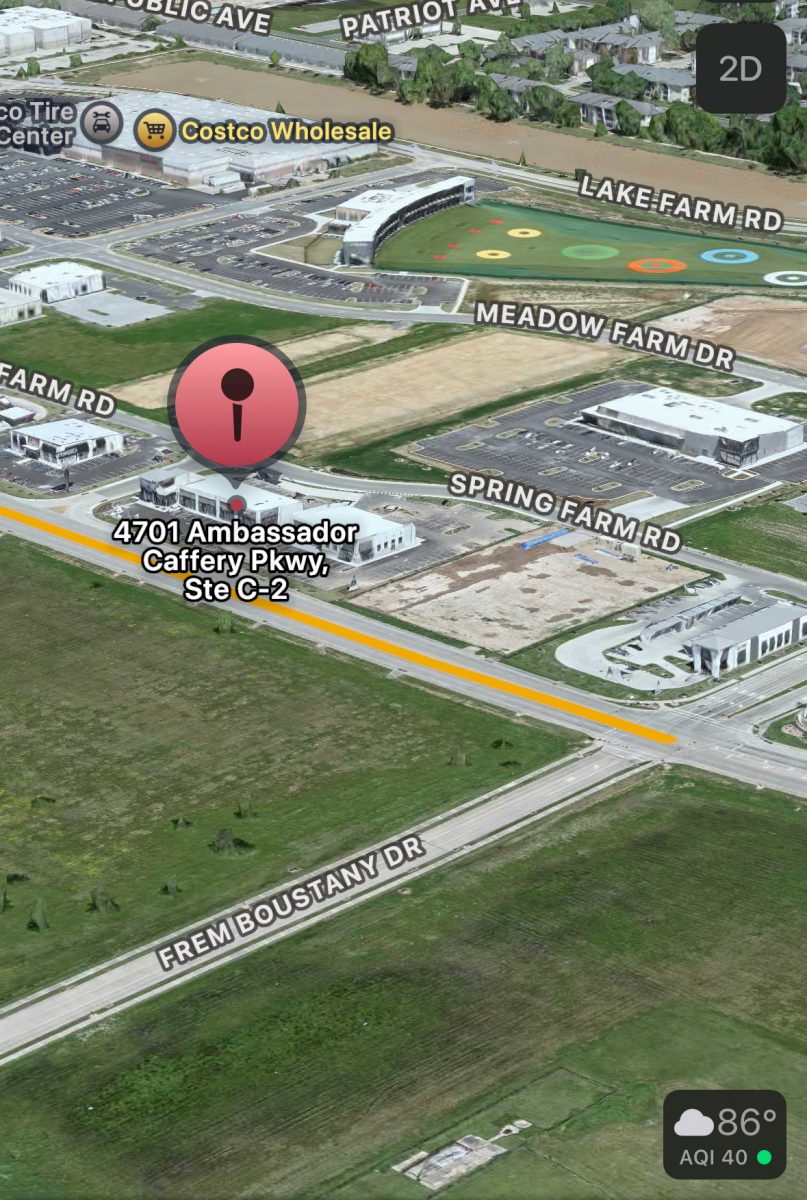Open the Costco Wholesale place marker

[155, 130]
